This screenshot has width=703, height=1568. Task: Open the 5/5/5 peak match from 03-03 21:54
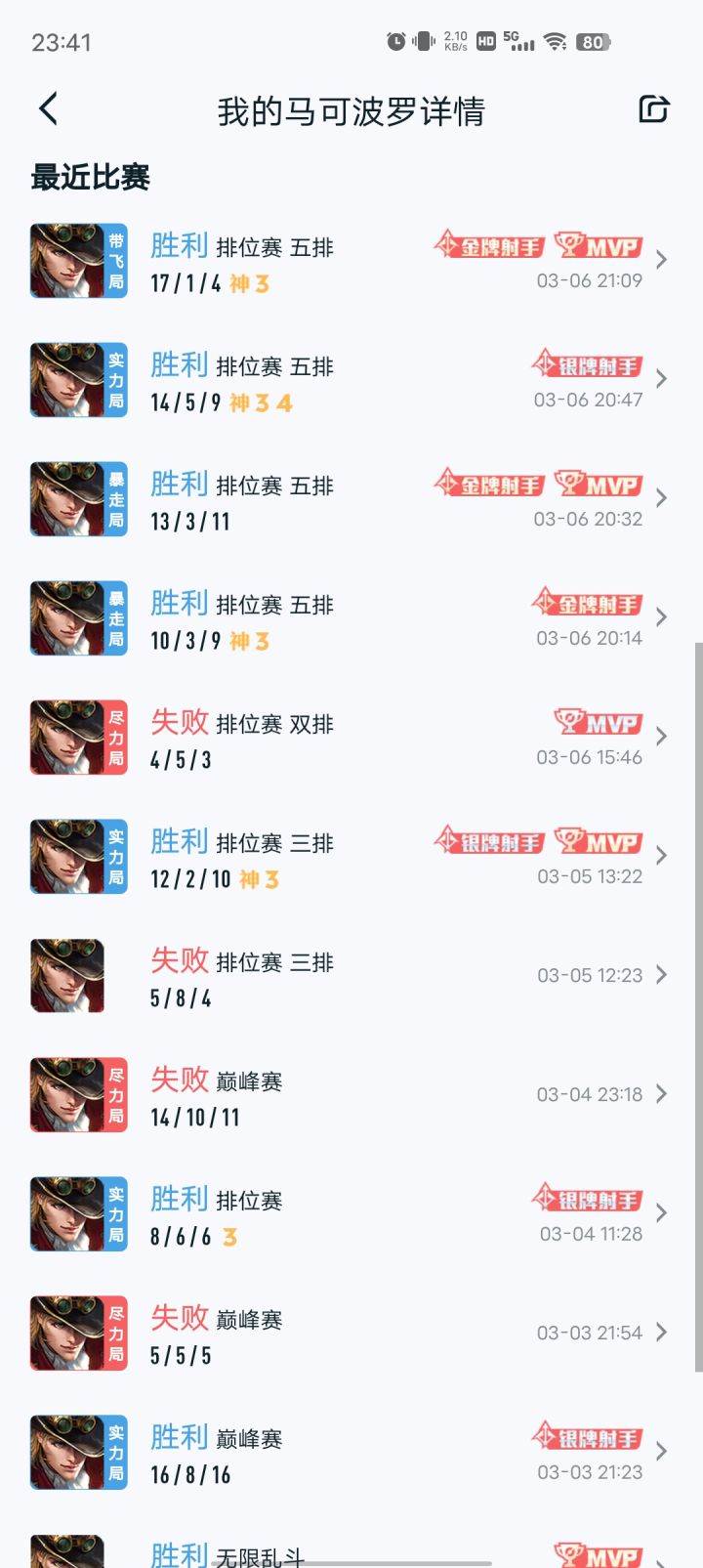pos(351,1334)
